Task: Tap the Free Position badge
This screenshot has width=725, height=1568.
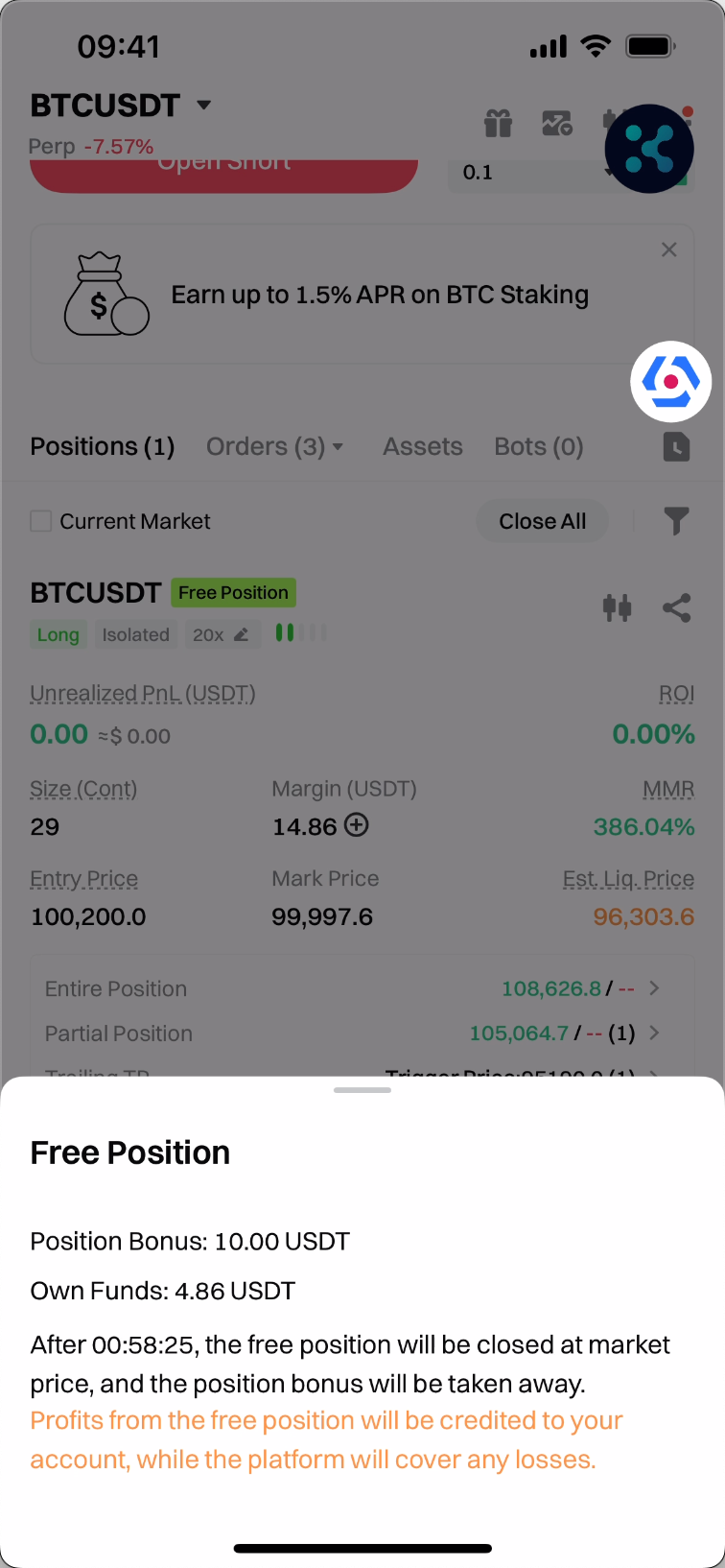Action: 233,593
